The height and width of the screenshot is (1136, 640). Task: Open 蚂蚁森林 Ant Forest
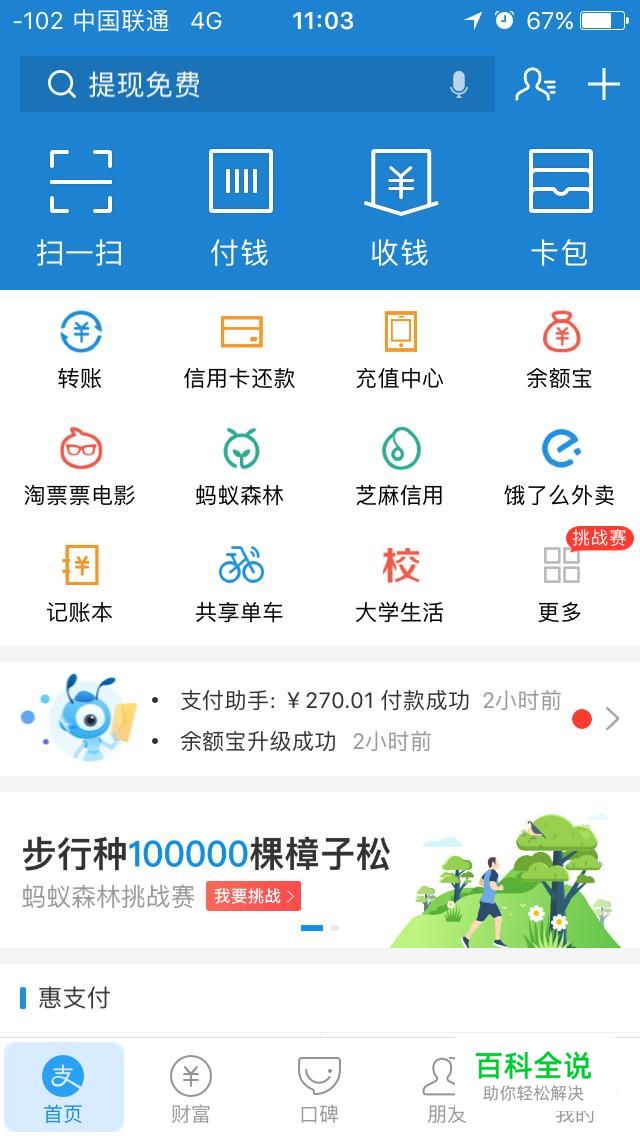point(240,466)
